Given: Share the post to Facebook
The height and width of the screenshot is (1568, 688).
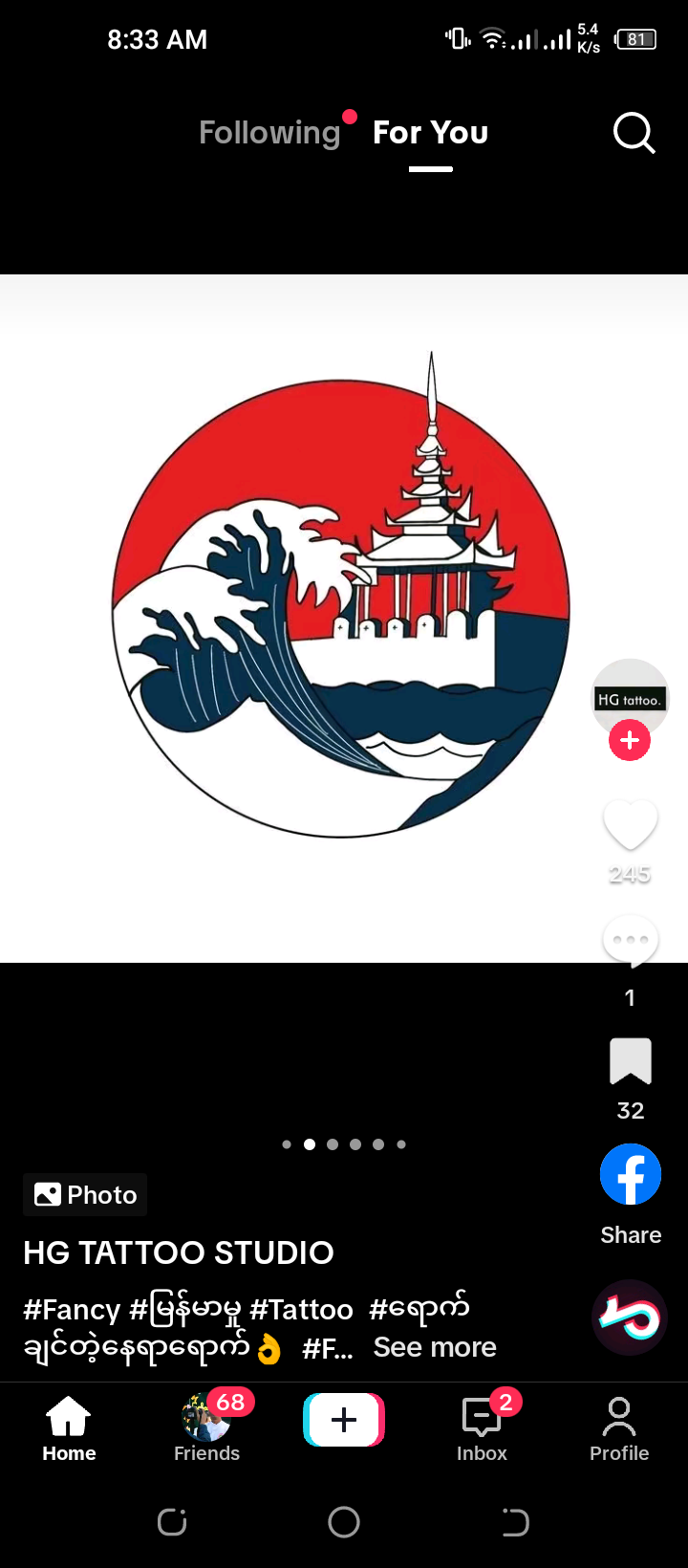Looking at the screenshot, I should (x=631, y=1175).
